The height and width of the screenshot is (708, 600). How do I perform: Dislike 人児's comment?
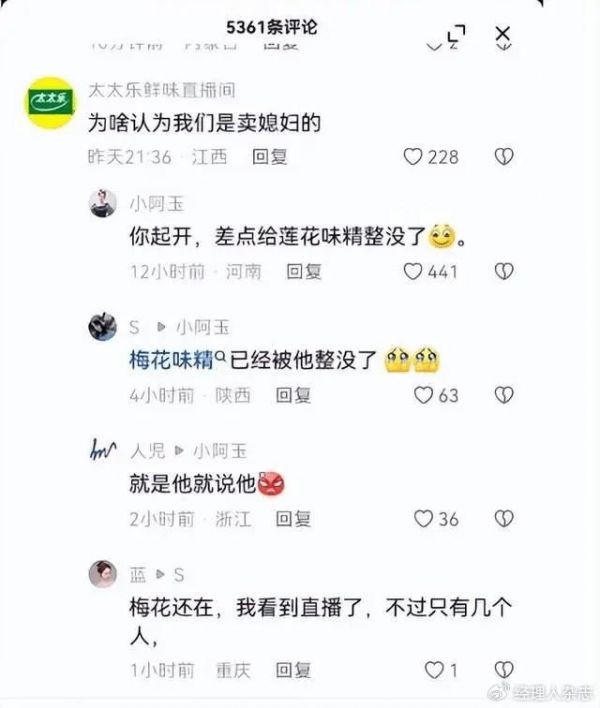pyautogui.click(x=504, y=519)
